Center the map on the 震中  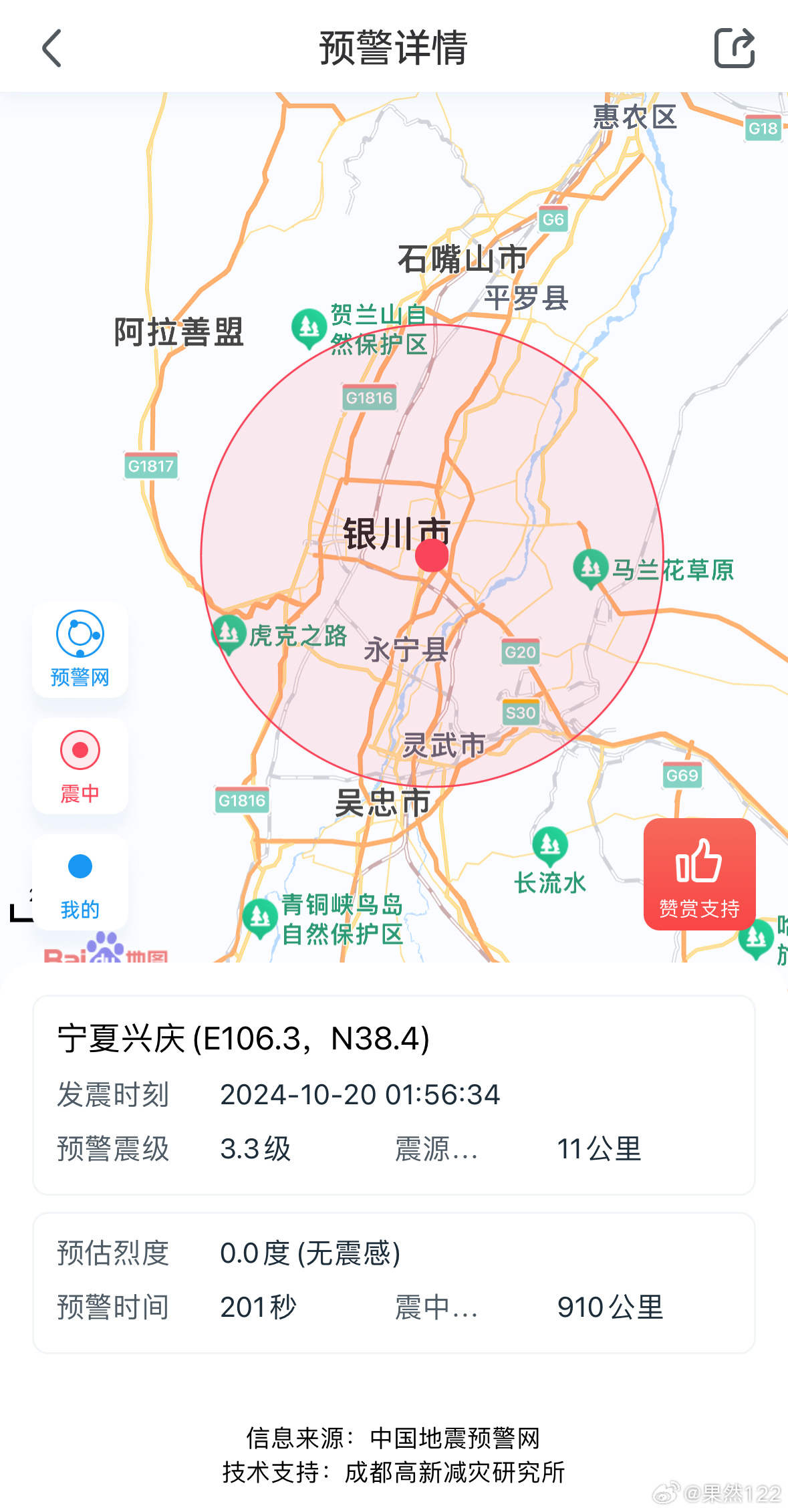[80, 765]
